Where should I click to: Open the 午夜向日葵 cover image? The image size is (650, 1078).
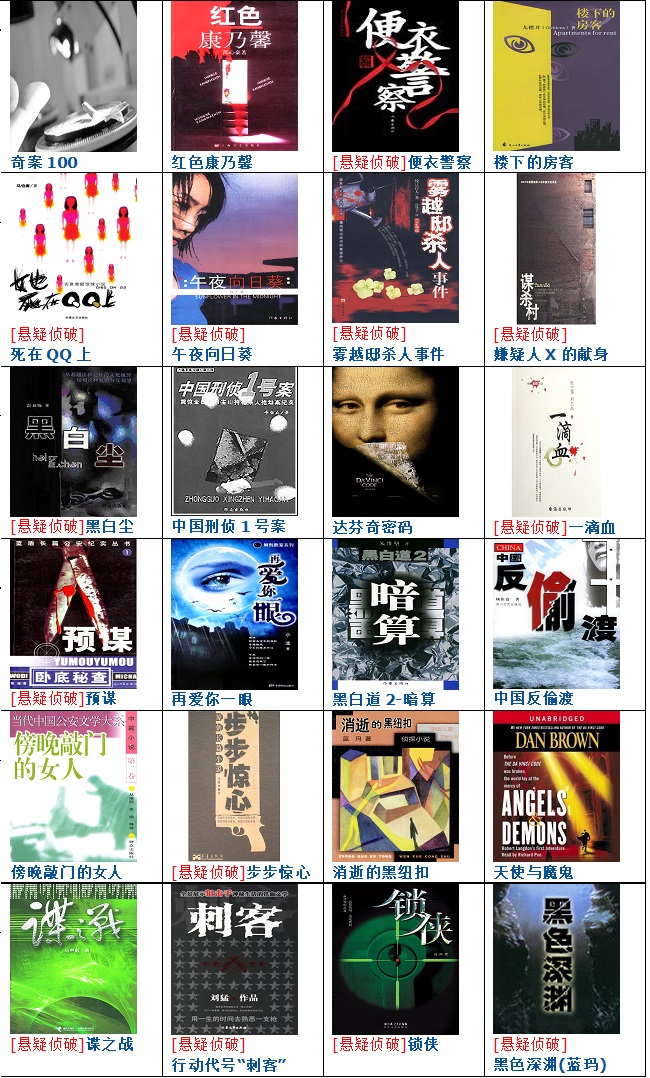coord(235,248)
